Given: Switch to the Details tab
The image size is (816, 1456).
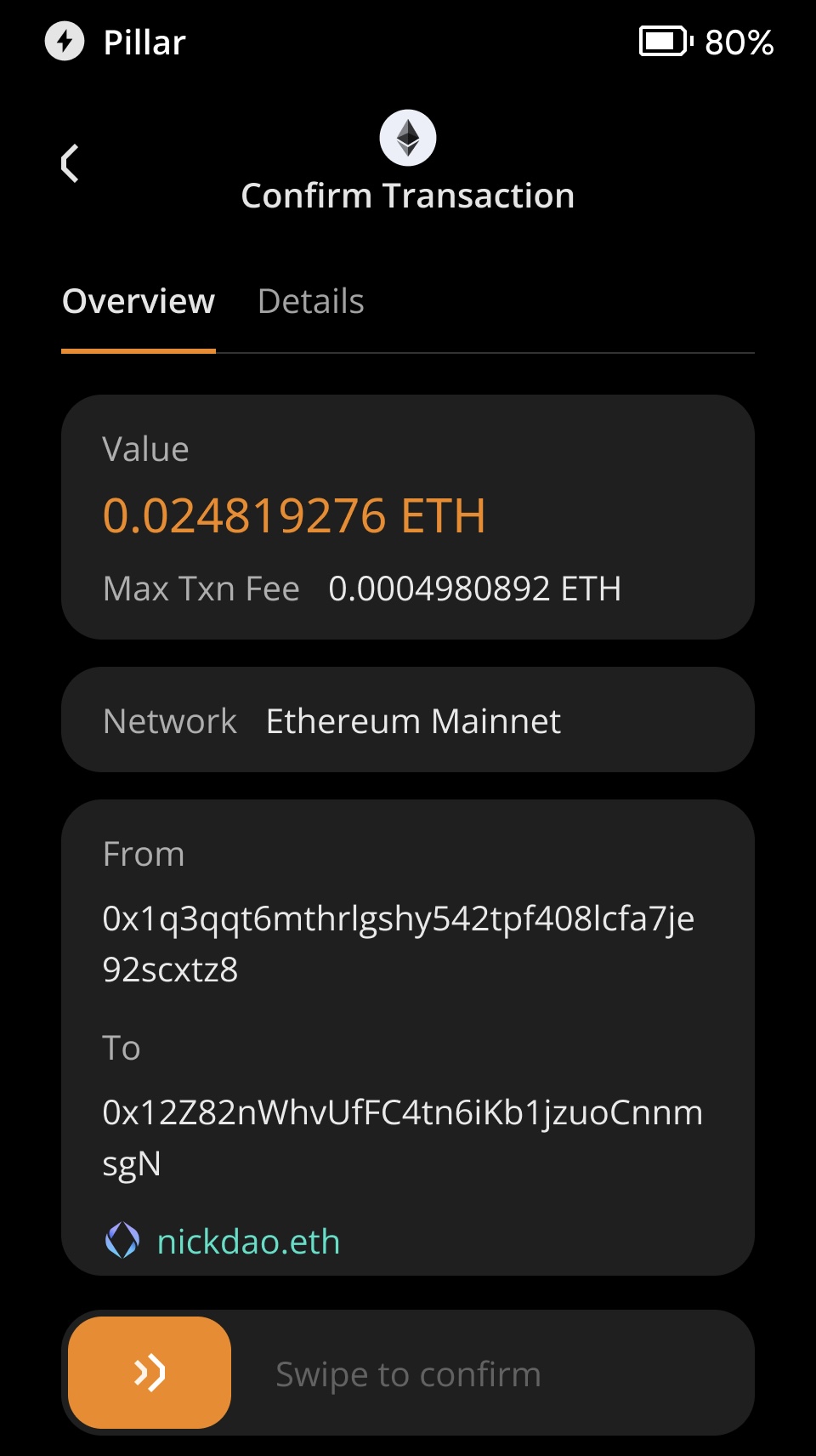Looking at the screenshot, I should coord(310,302).
